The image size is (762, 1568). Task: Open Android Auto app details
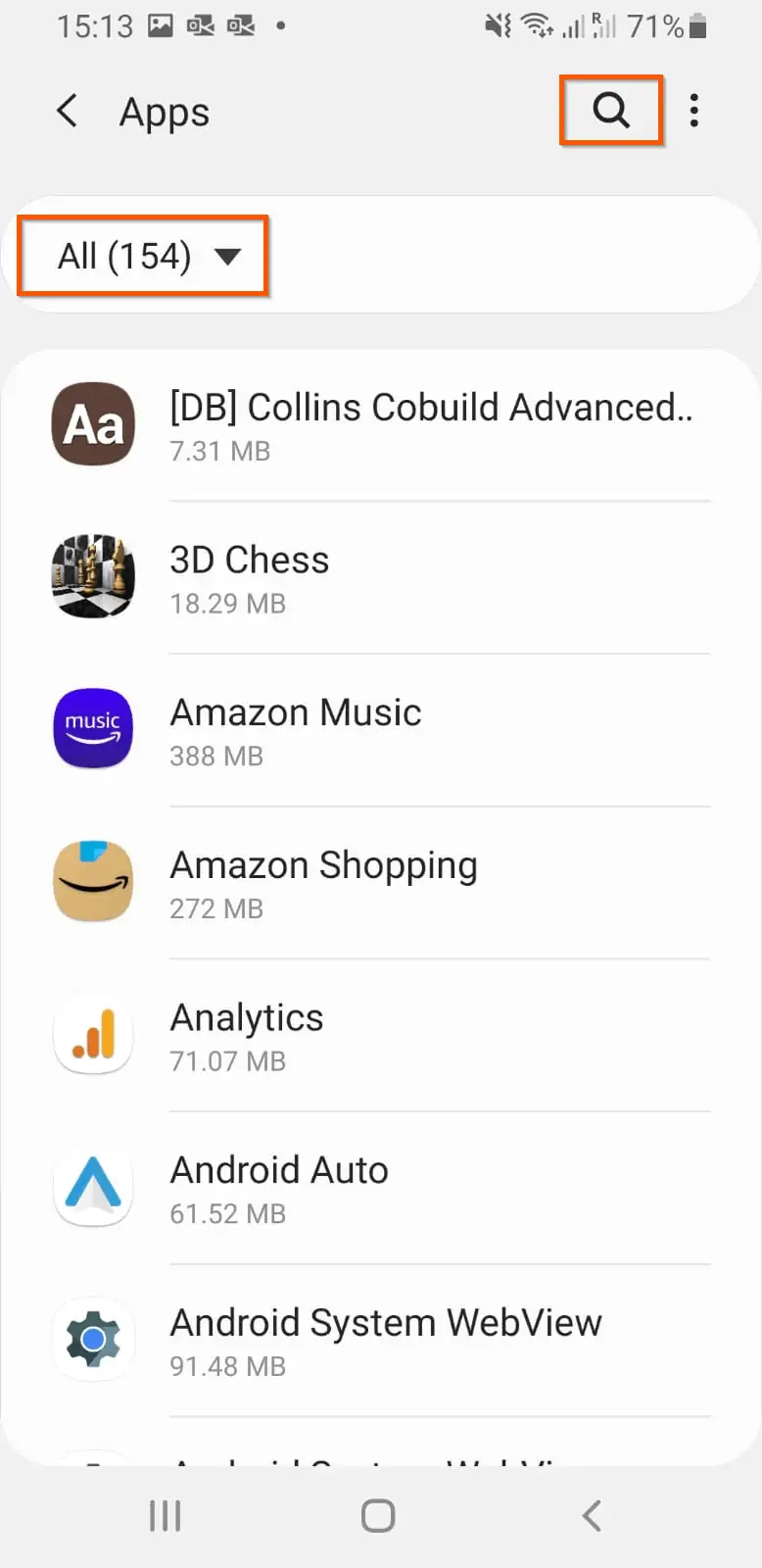click(381, 1189)
